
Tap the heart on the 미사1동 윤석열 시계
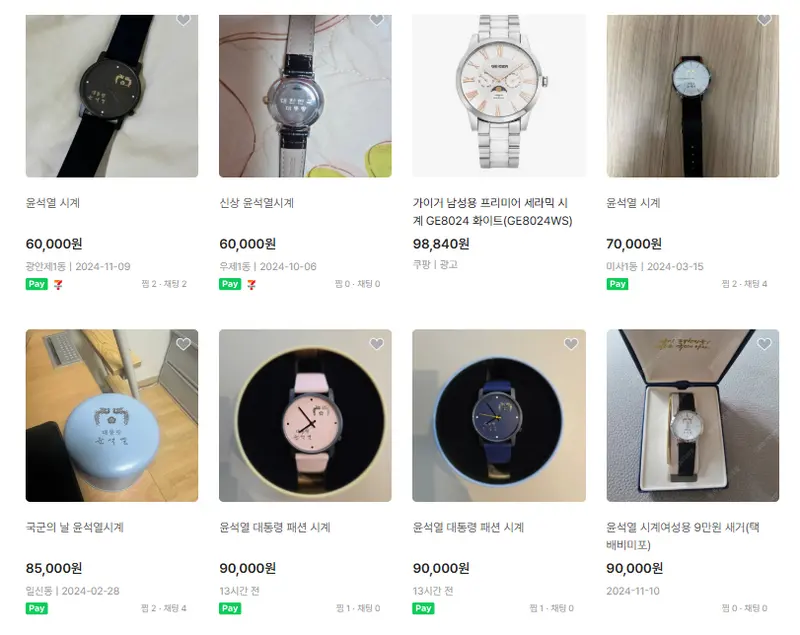click(764, 20)
